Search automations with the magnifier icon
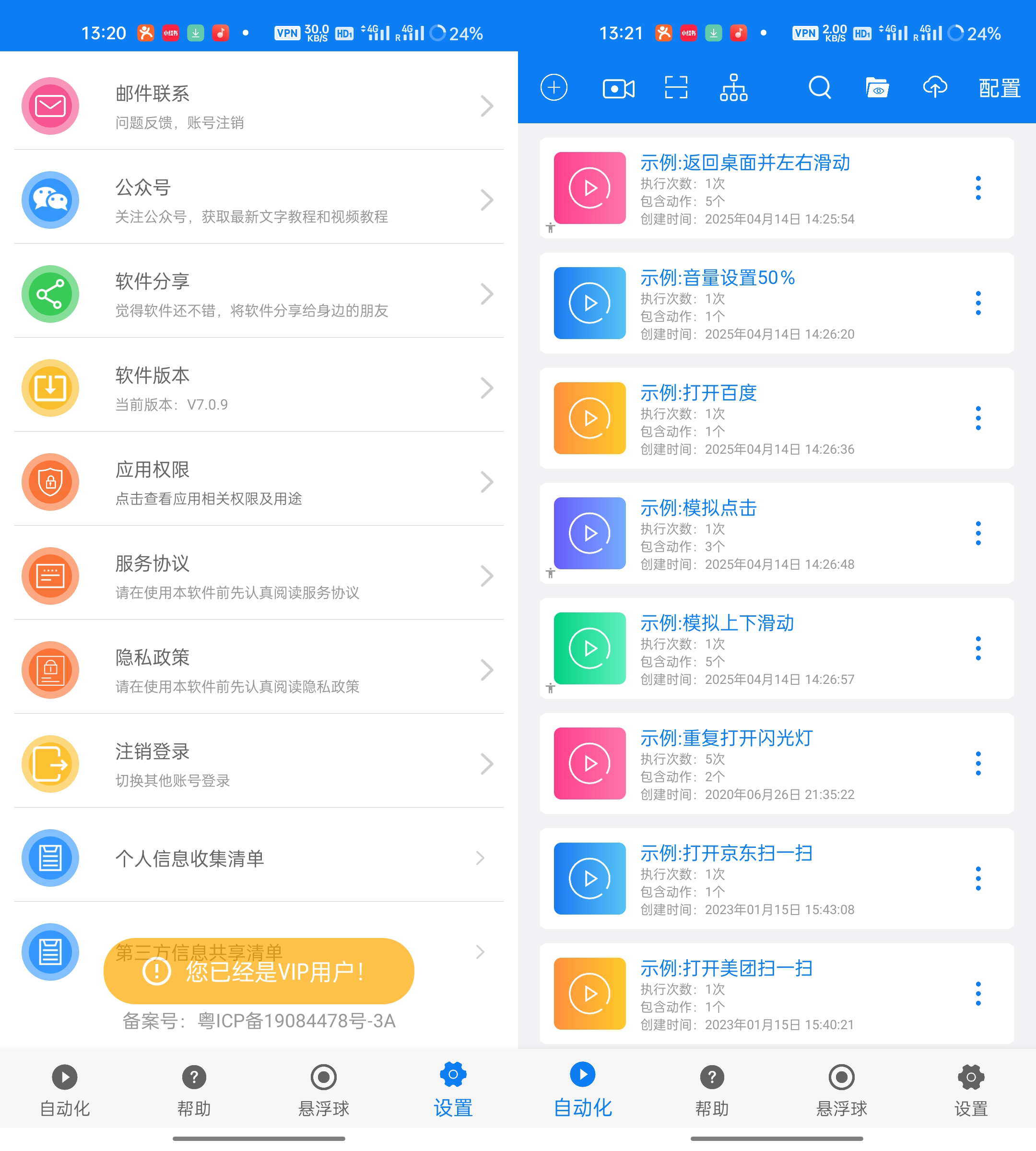Screen dimensions: 1036x1151 [x=819, y=88]
